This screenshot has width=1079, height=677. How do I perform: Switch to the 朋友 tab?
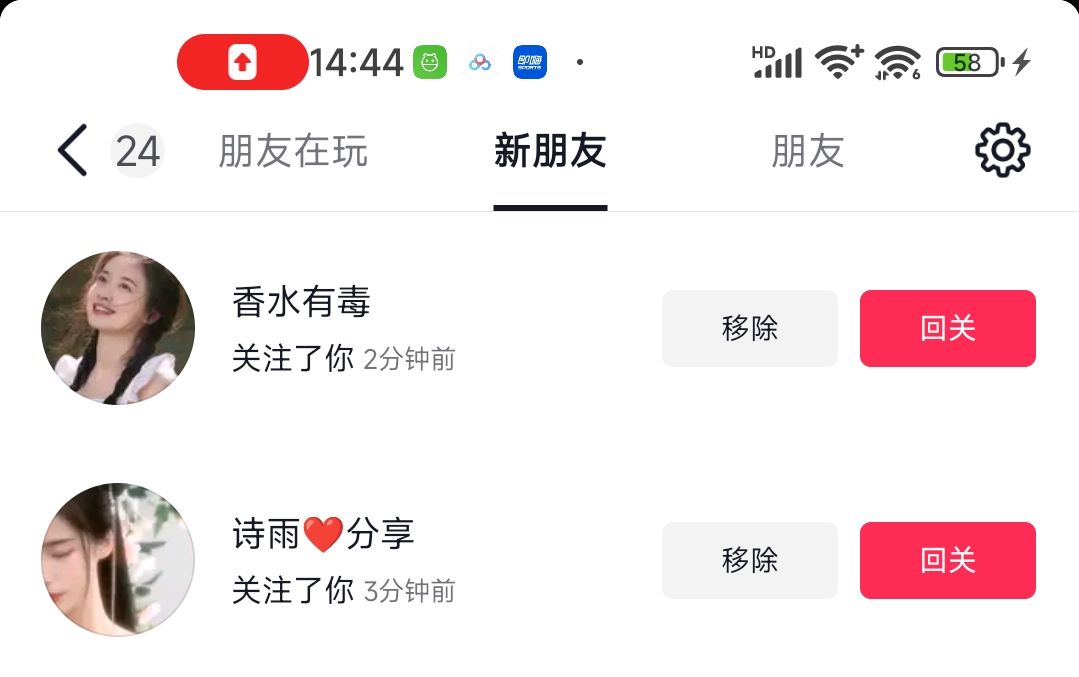click(808, 152)
